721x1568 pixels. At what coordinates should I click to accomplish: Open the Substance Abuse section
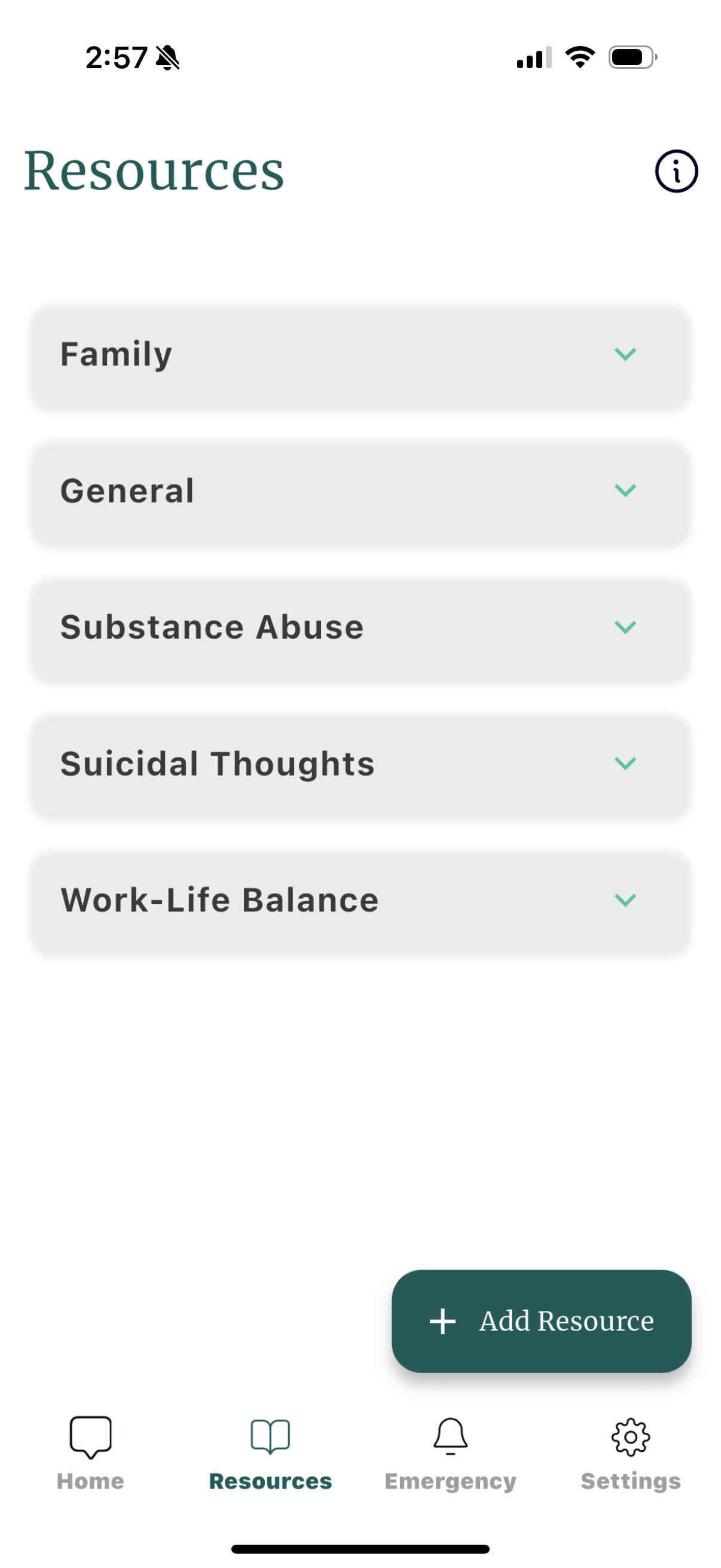click(x=360, y=627)
